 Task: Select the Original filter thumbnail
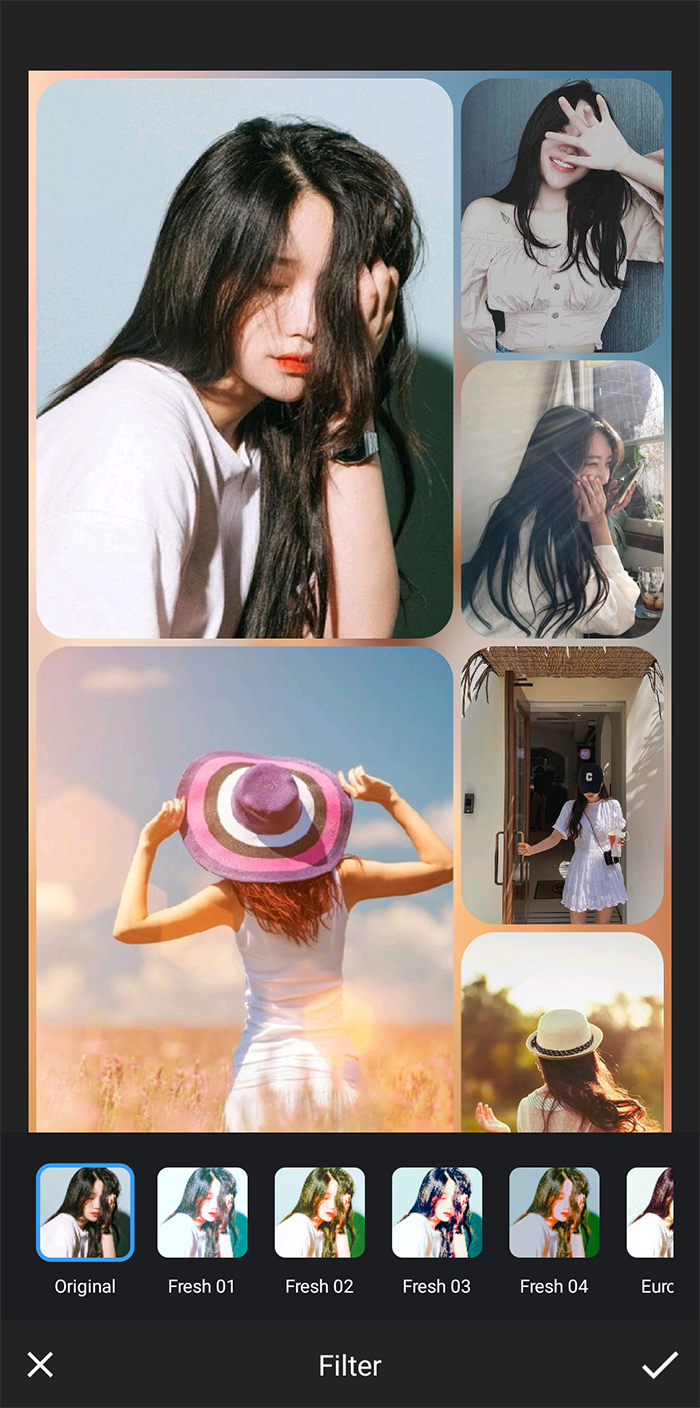pyautogui.click(x=85, y=1212)
